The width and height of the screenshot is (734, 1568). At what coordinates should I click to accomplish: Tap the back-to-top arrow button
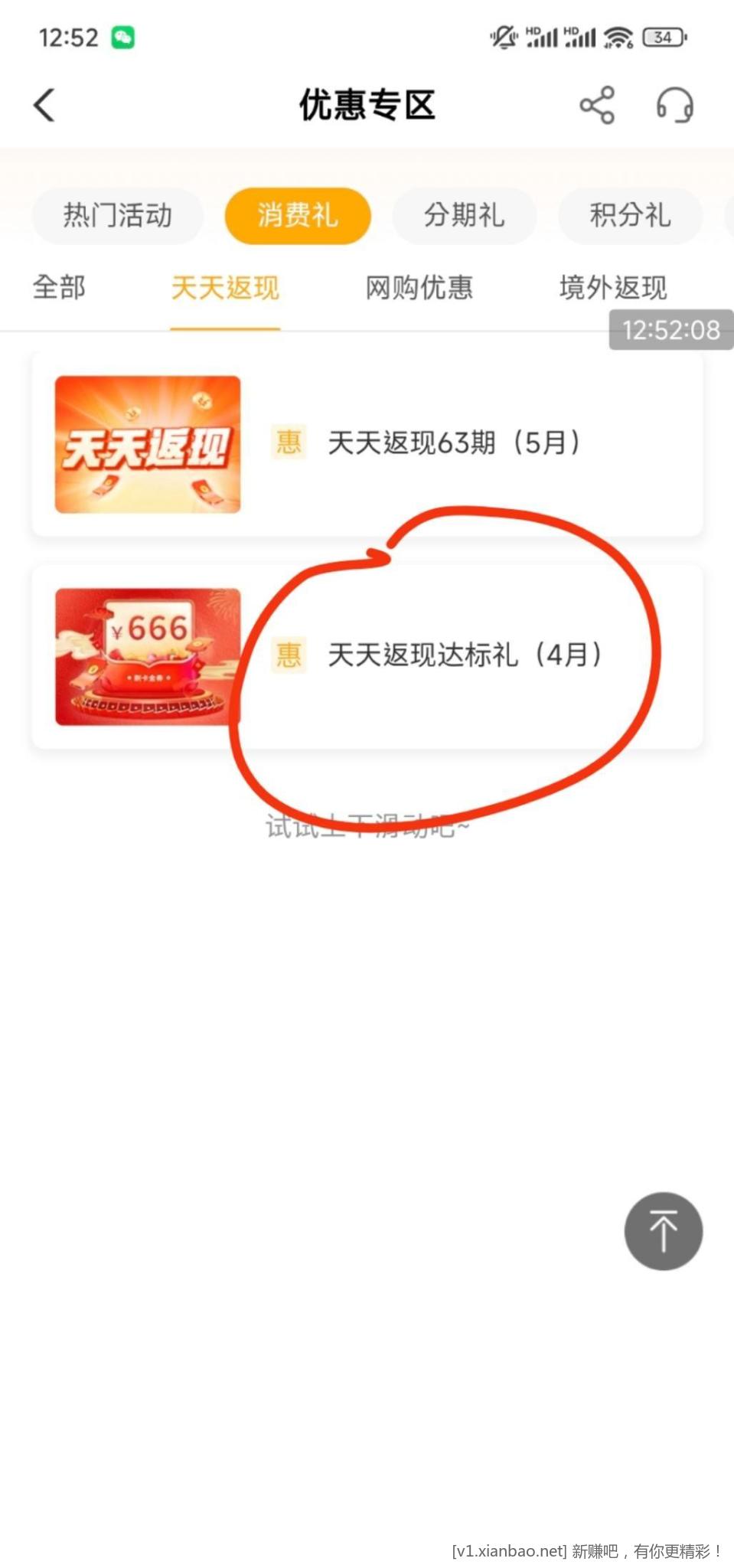pos(663,1230)
